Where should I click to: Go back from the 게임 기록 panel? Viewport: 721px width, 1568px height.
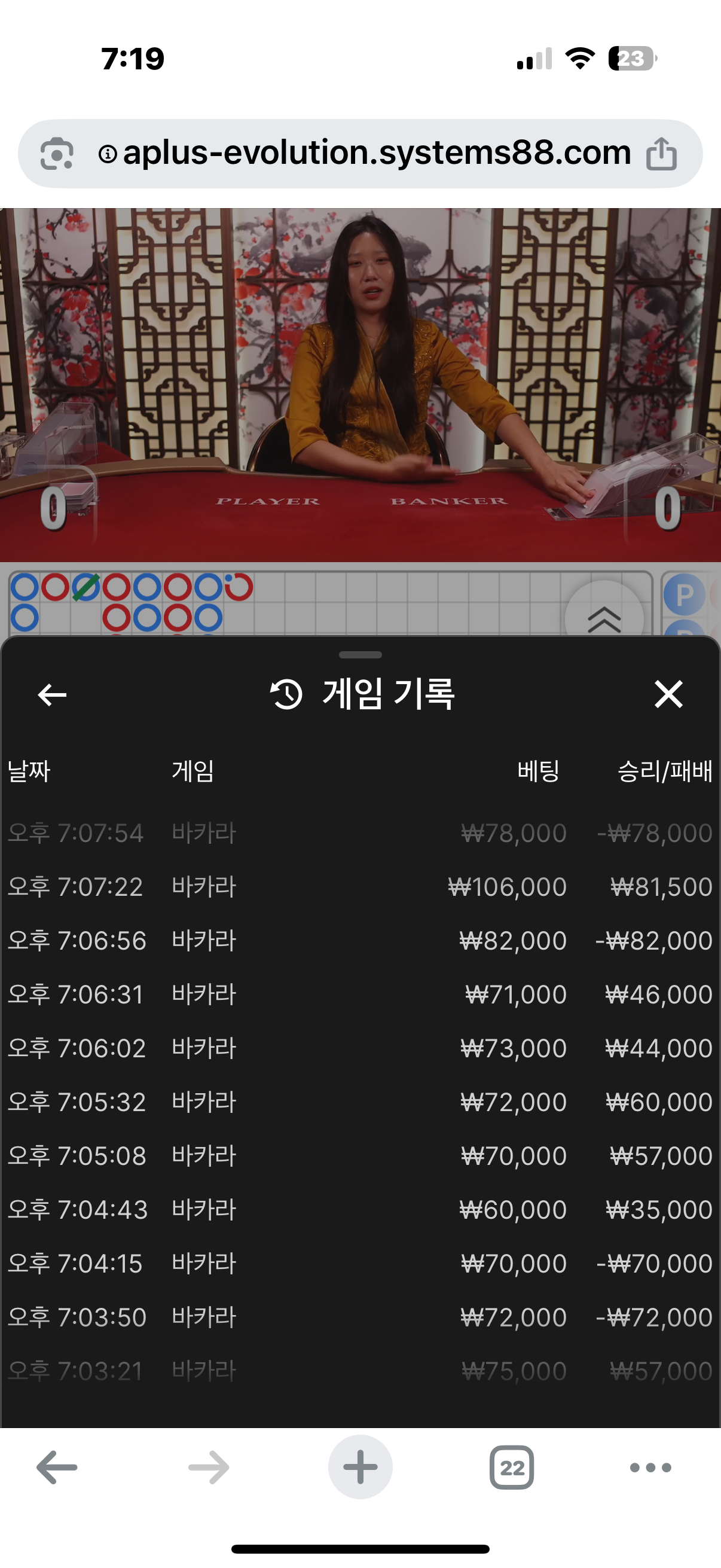click(x=53, y=694)
